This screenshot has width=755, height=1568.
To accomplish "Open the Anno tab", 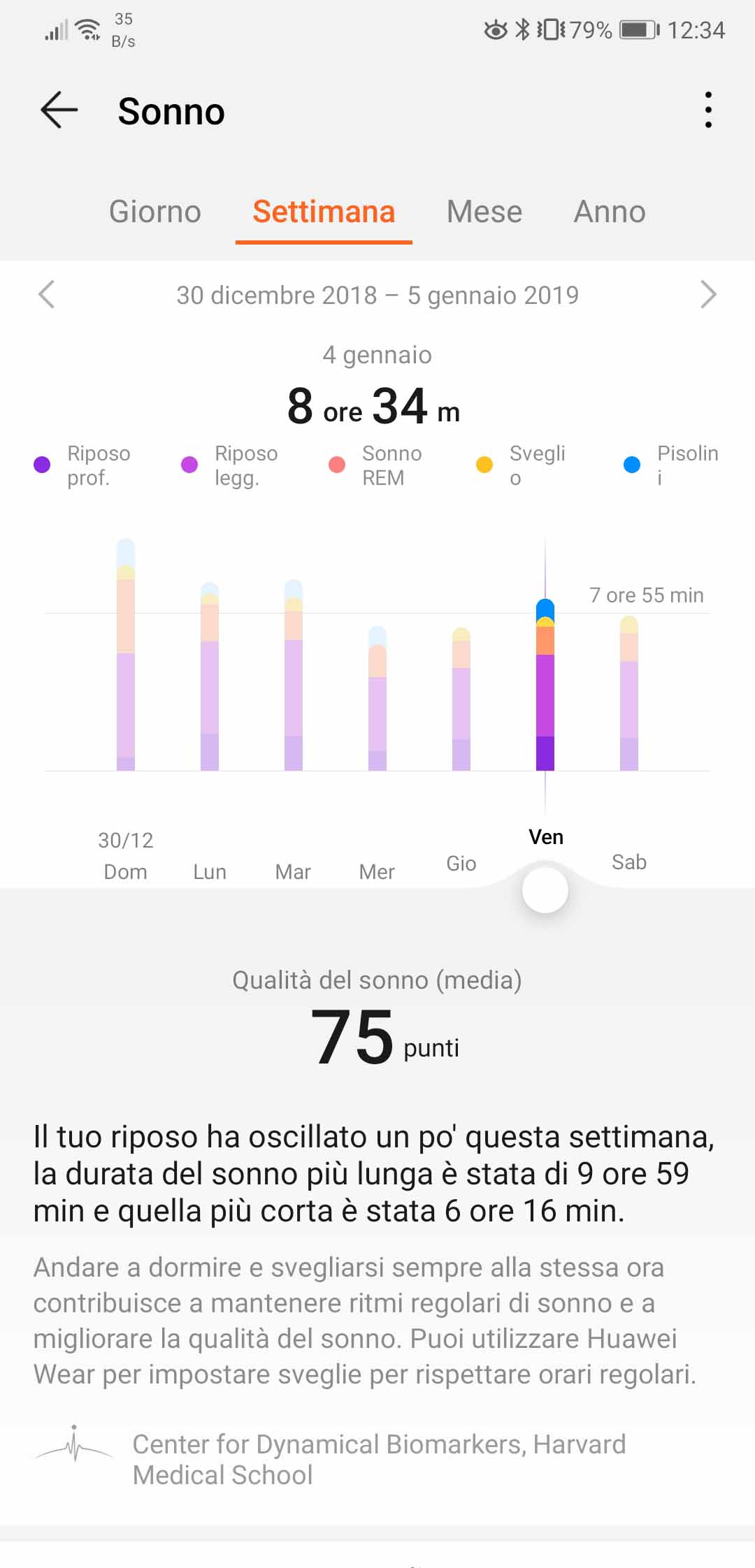I will [610, 212].
